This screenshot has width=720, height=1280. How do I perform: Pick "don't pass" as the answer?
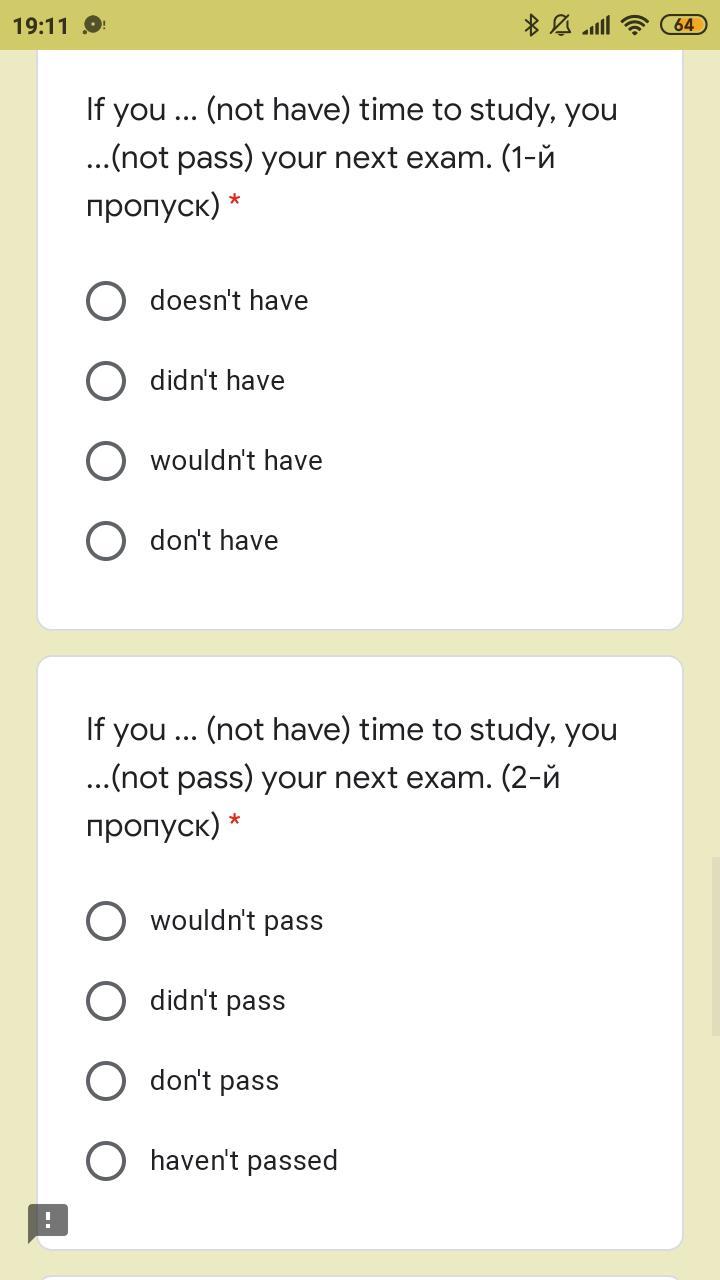point(106,1081)
